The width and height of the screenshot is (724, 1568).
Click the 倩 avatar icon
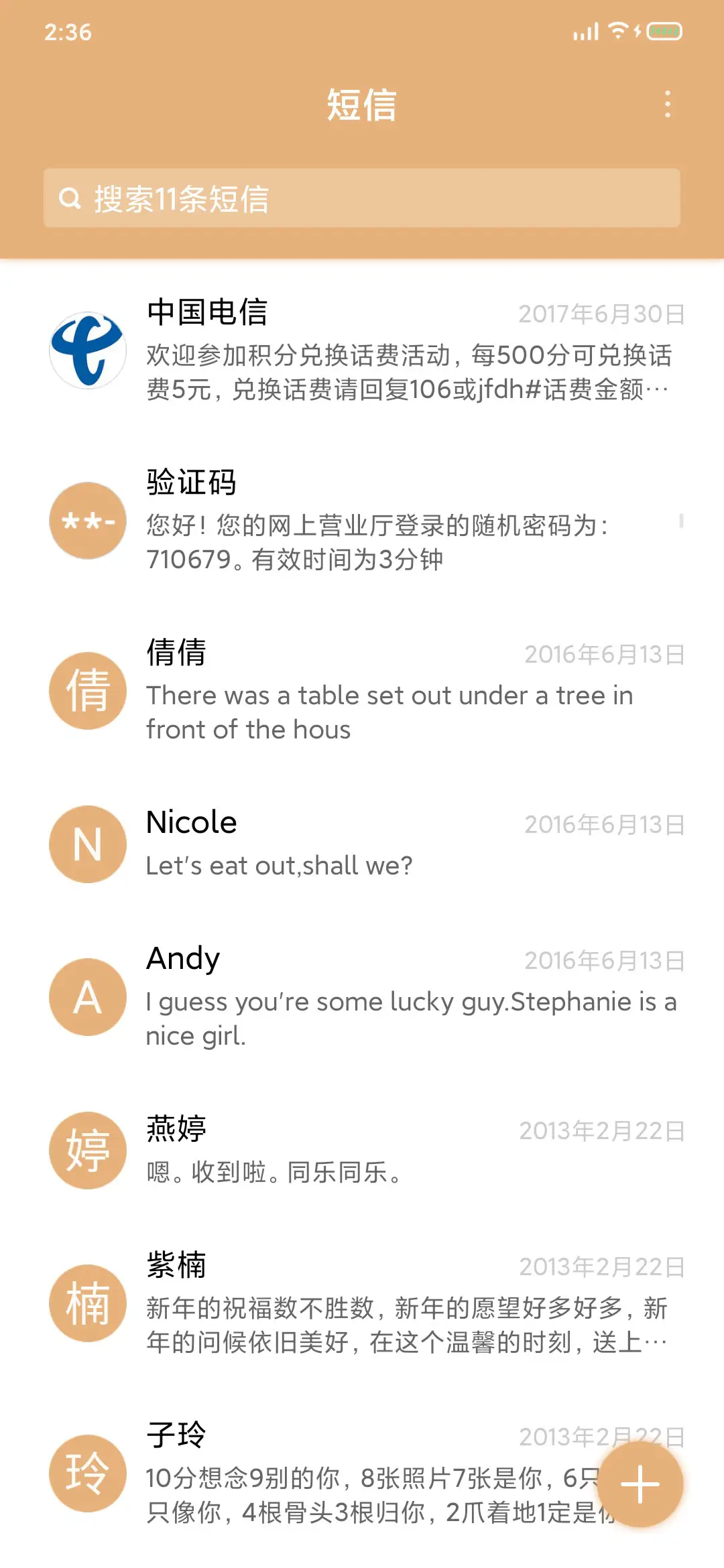(86, 690)
